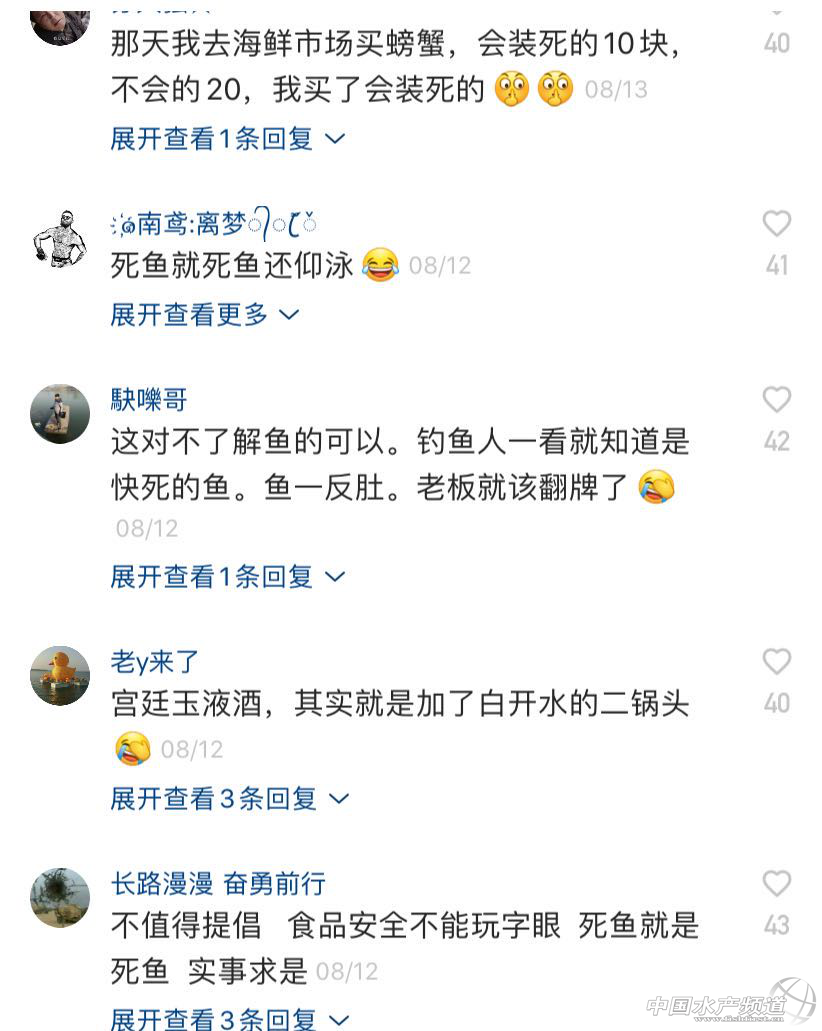
Task: View 駃噪哥's profile via username
Action: pyautogui.click(x=149, y=401)
